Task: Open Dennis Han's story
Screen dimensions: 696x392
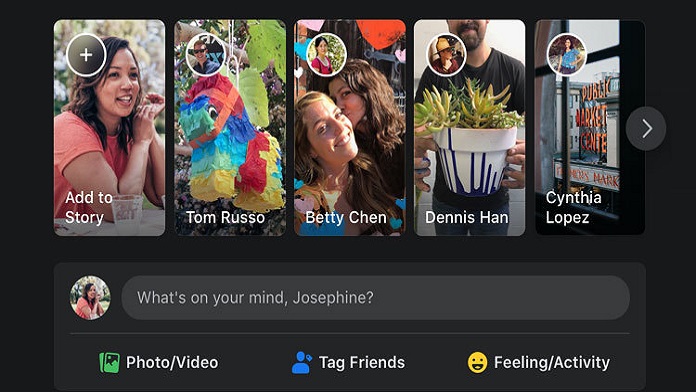Action: click(470, 127)
